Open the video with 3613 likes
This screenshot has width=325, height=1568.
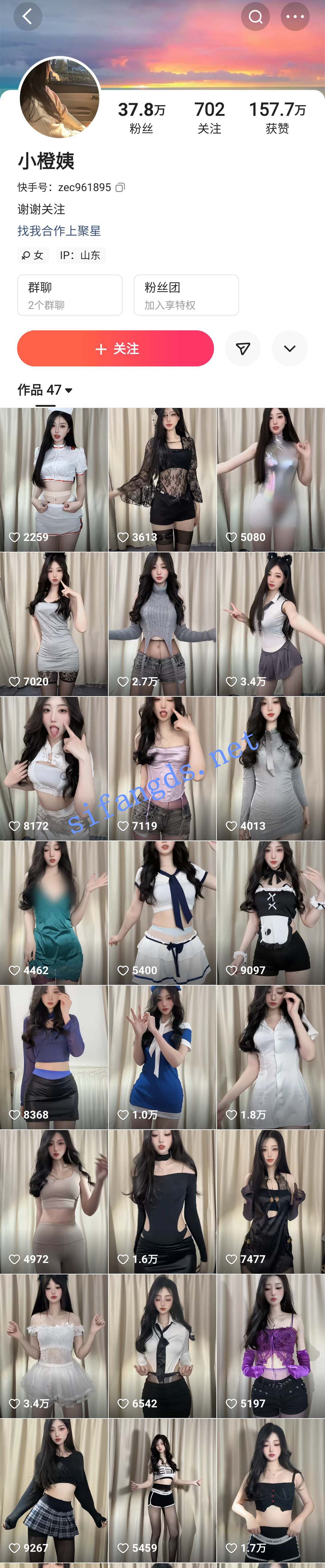tap(162, 479)
